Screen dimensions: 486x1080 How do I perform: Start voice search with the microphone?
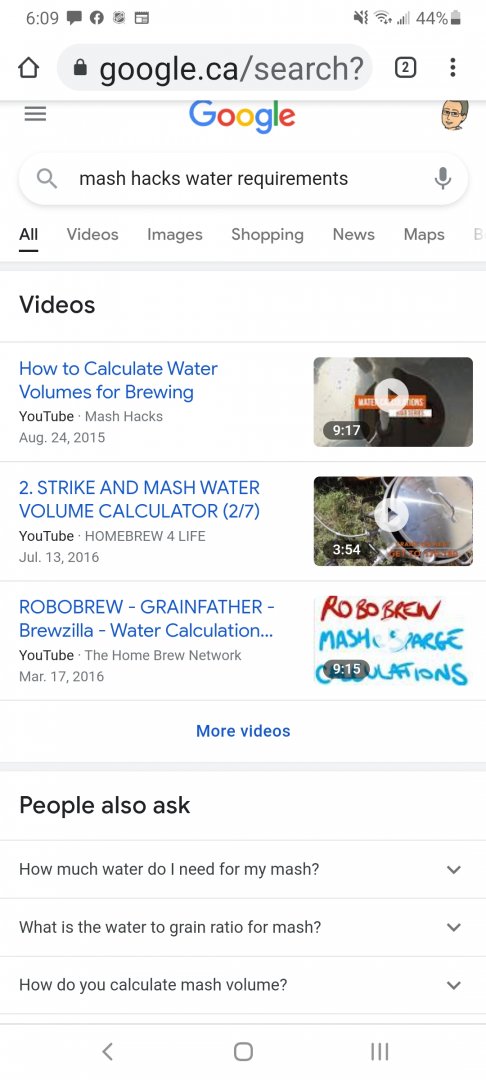tap(443, 178)
